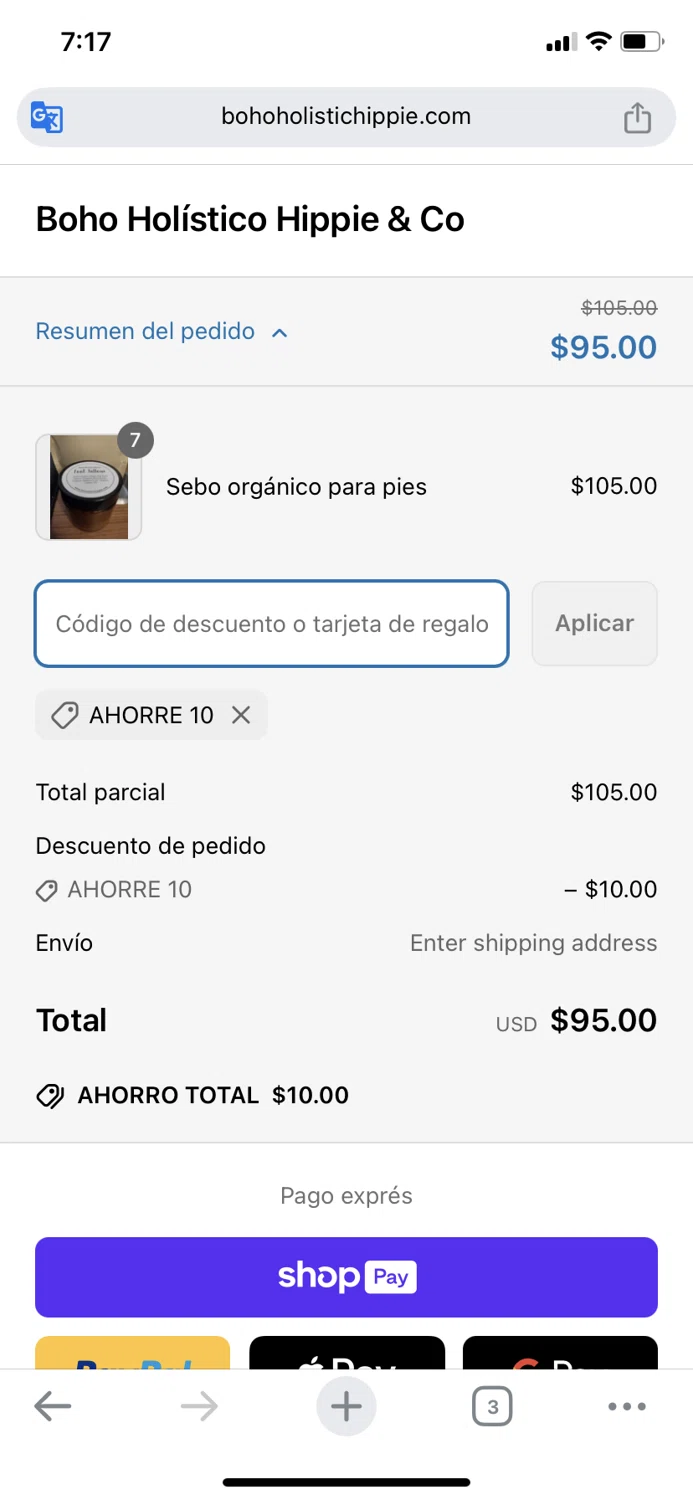Show the open tabs switcher
Screen dimensions: 693x1500
(x=491, y=1407)
